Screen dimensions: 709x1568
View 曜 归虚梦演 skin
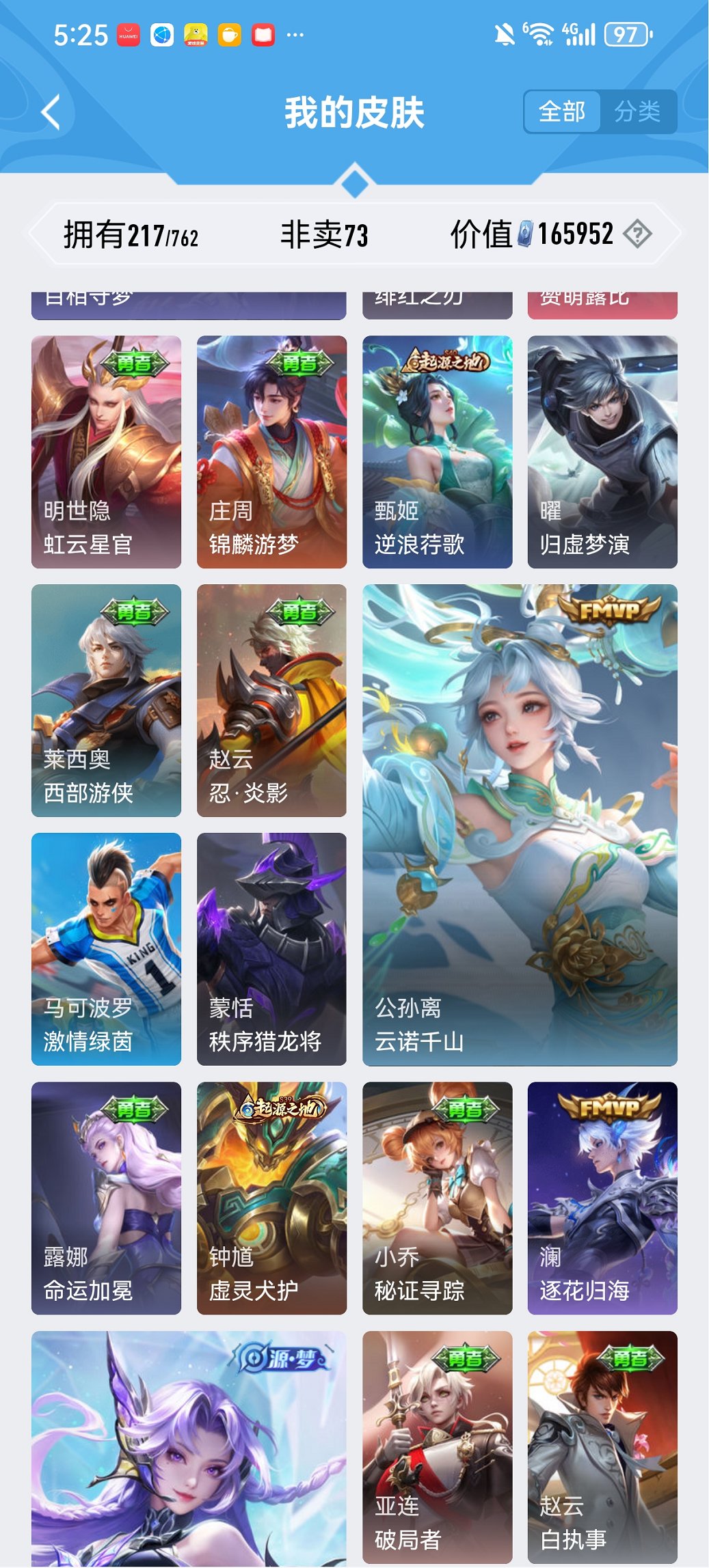(602, 451)
